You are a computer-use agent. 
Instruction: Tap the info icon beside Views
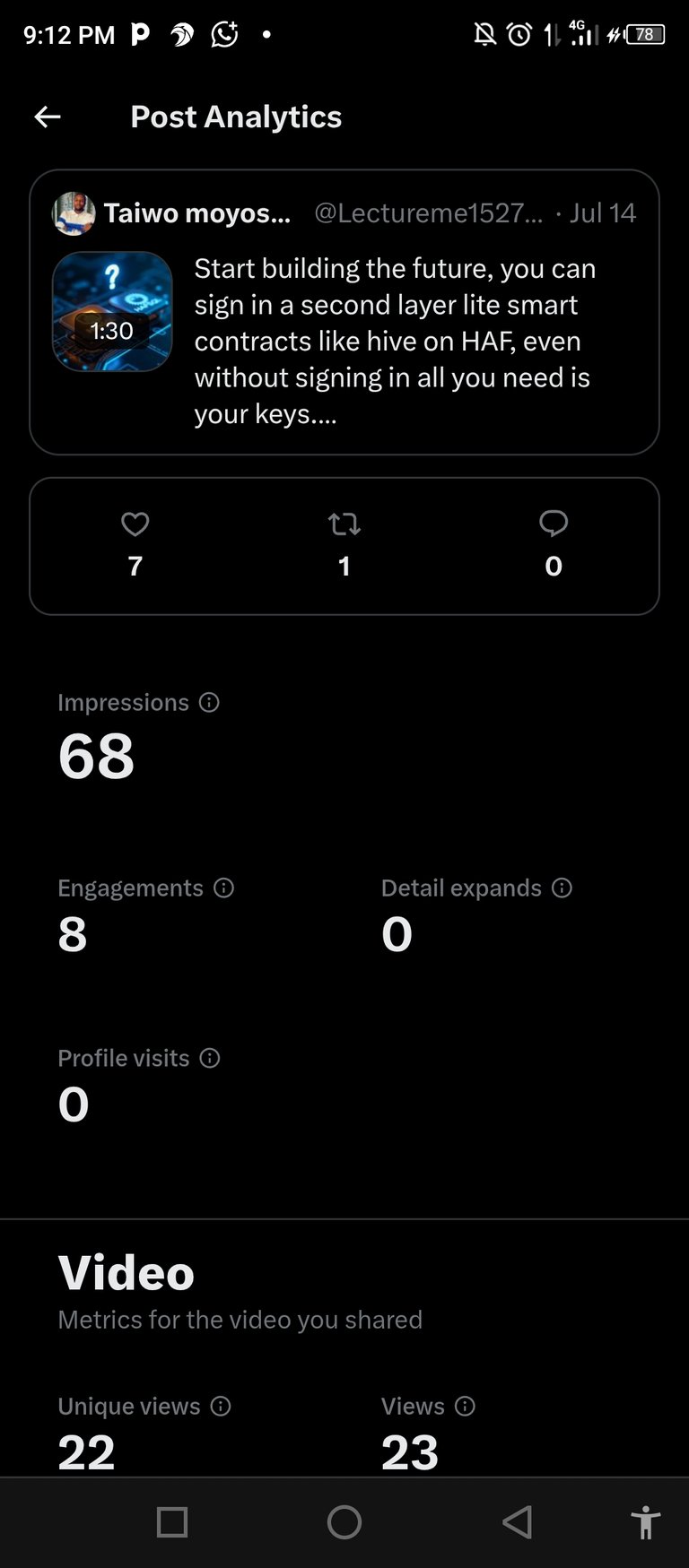point(465,1407)
